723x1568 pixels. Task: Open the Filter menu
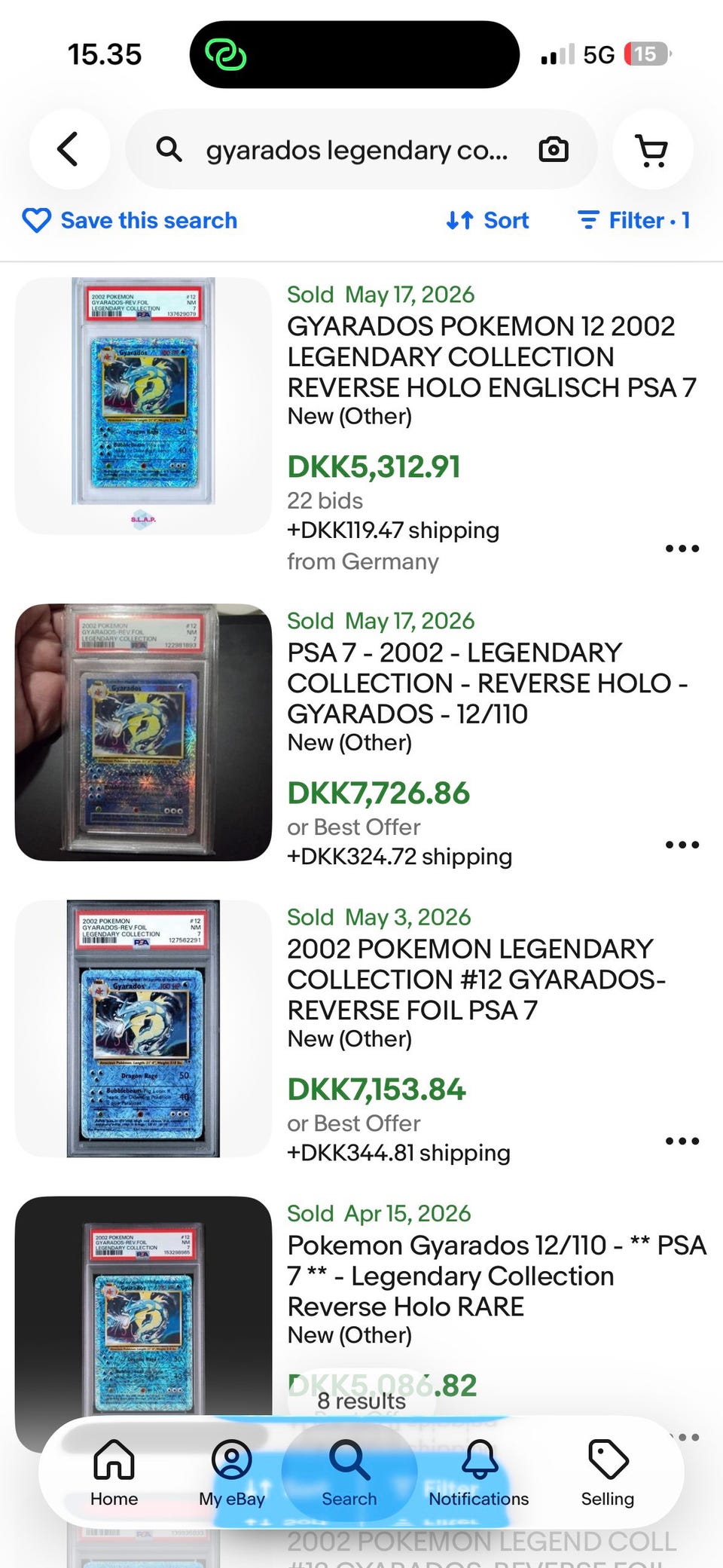[x=633, y=220]
